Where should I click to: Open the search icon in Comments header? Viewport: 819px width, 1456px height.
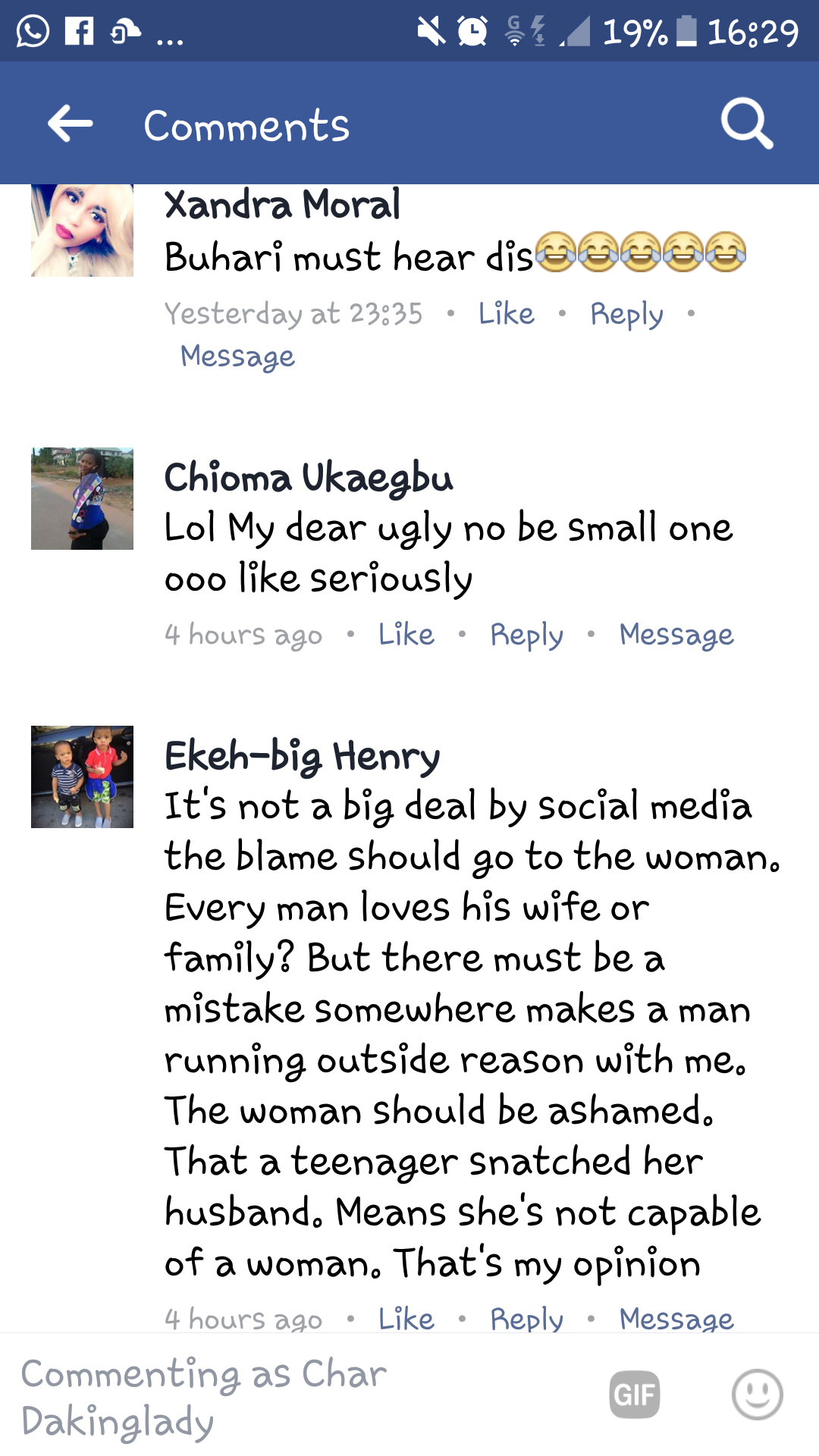point(747,124)
